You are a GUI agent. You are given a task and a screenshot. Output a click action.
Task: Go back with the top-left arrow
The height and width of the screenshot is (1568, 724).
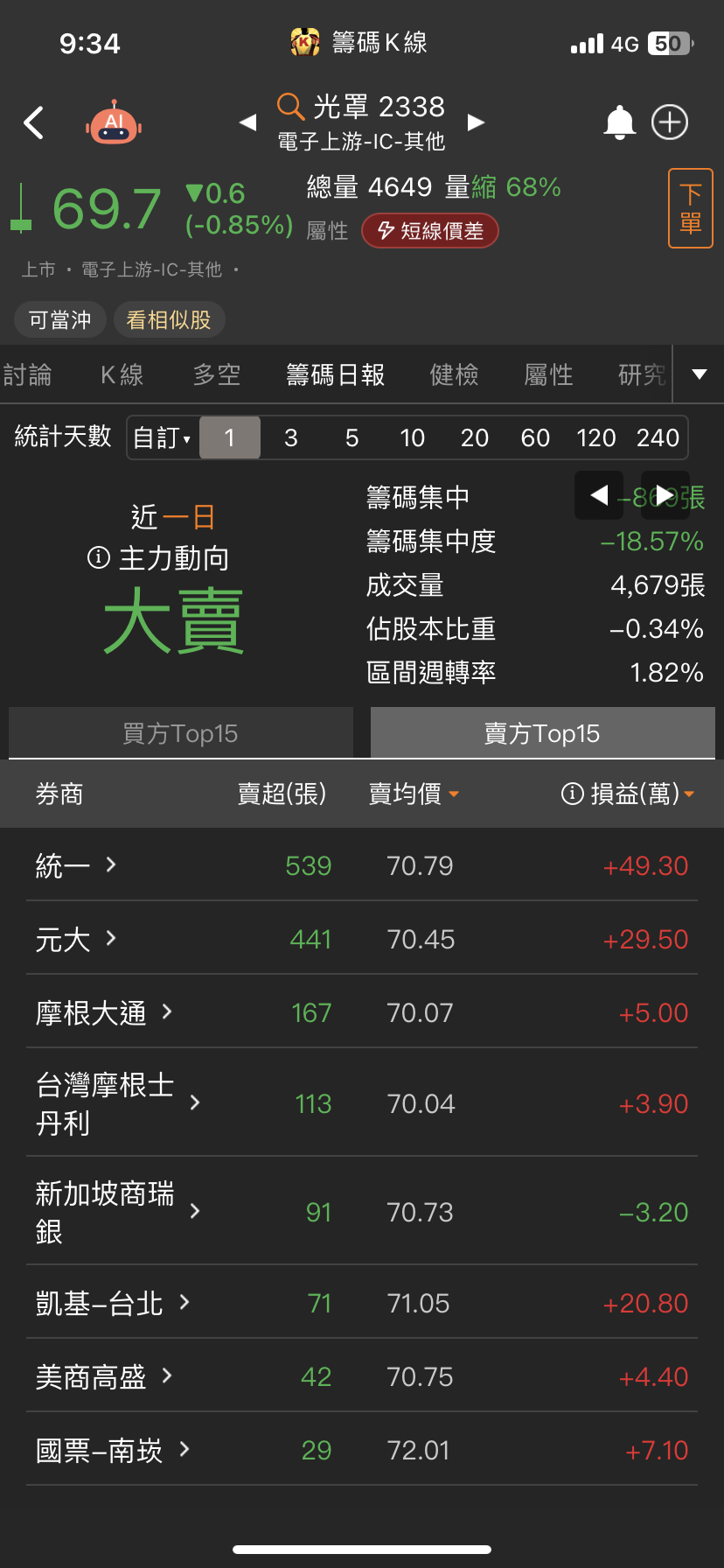[34, 123]
